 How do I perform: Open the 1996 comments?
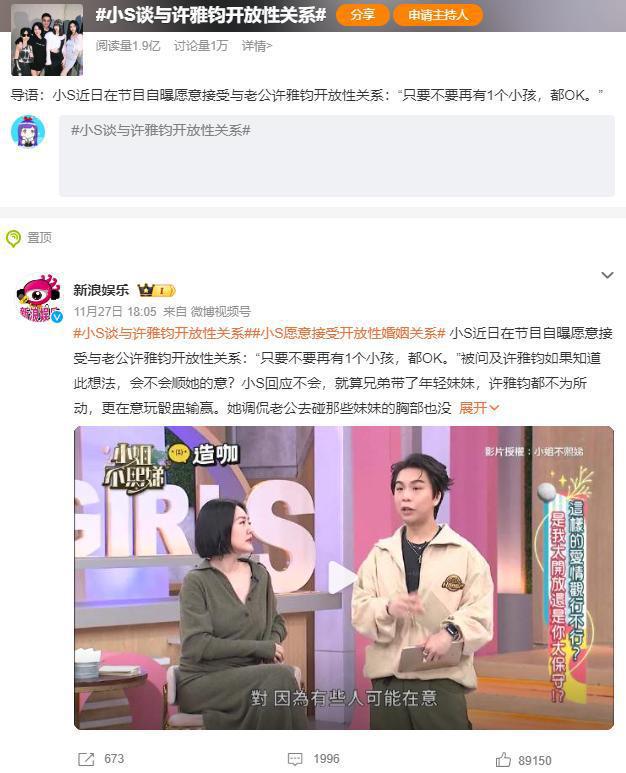click(x=313, y=759)
